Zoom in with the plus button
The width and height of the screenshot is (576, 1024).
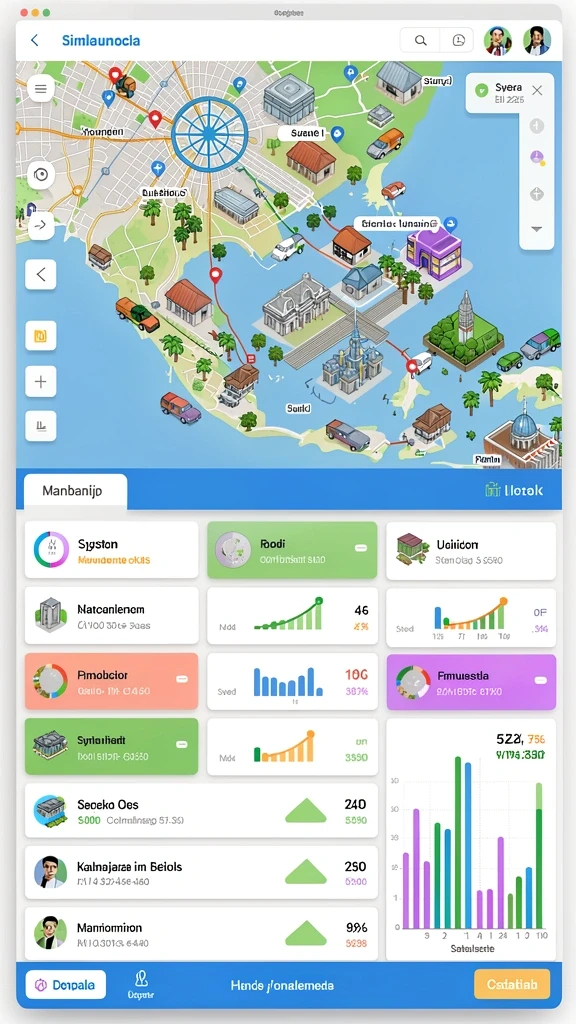click(x=40, y=381)
